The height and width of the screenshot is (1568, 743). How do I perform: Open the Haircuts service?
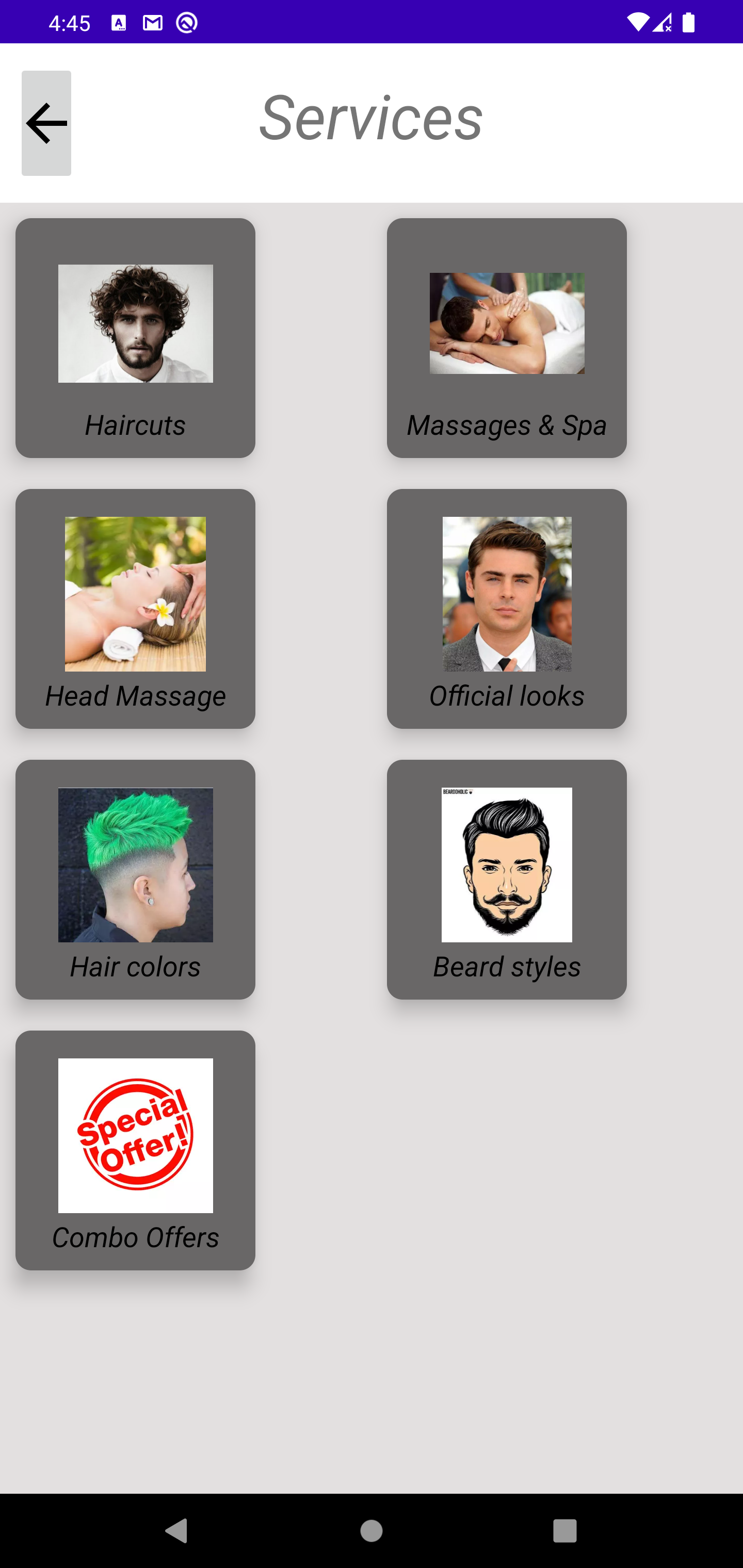point(135,338)
